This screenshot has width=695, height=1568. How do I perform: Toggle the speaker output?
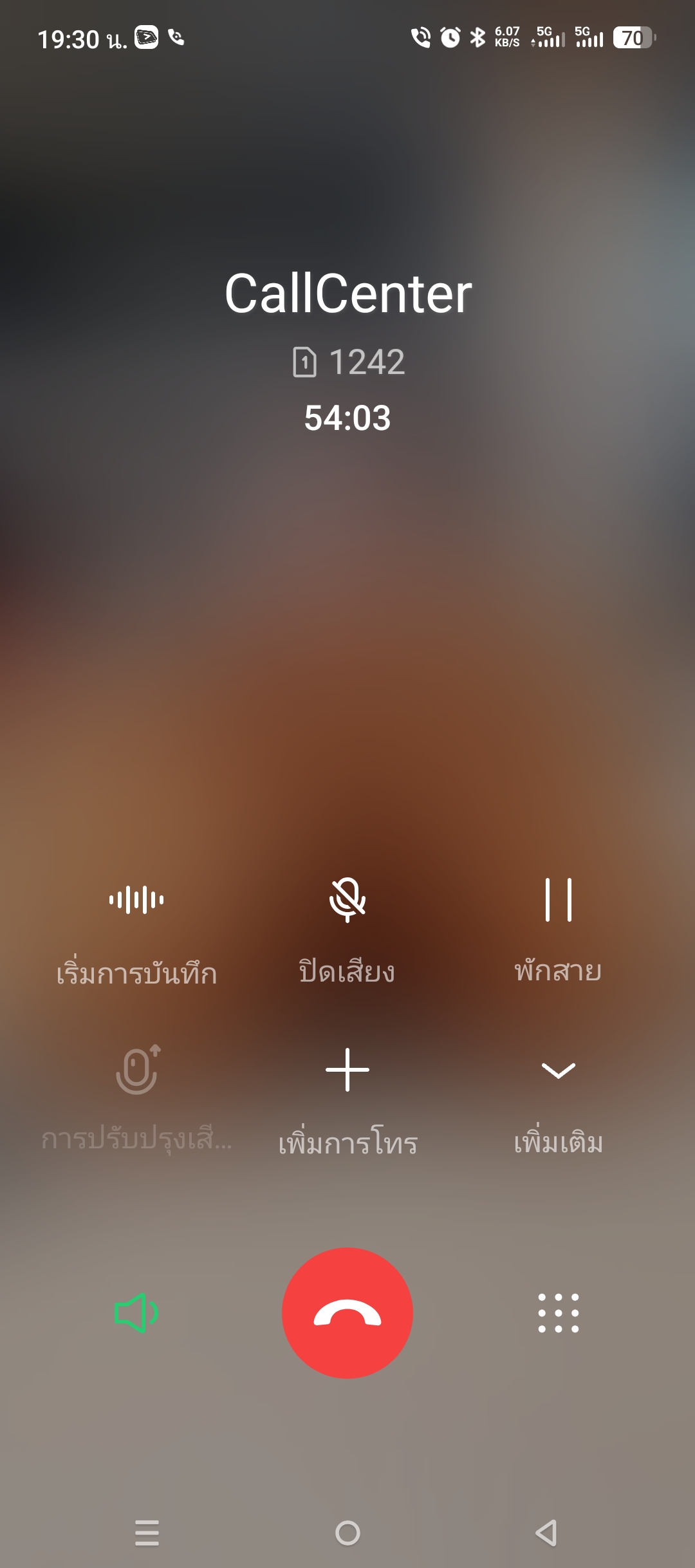pyautogui.click(x=136, y=1313)
